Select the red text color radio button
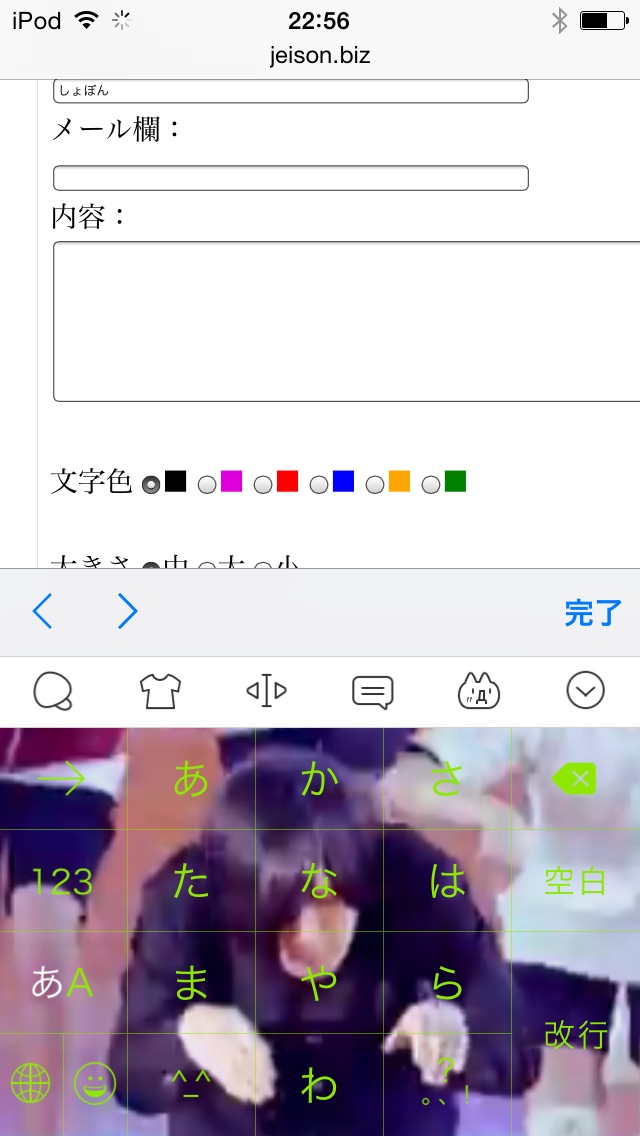640x1136 pixels. pos(263,484)
